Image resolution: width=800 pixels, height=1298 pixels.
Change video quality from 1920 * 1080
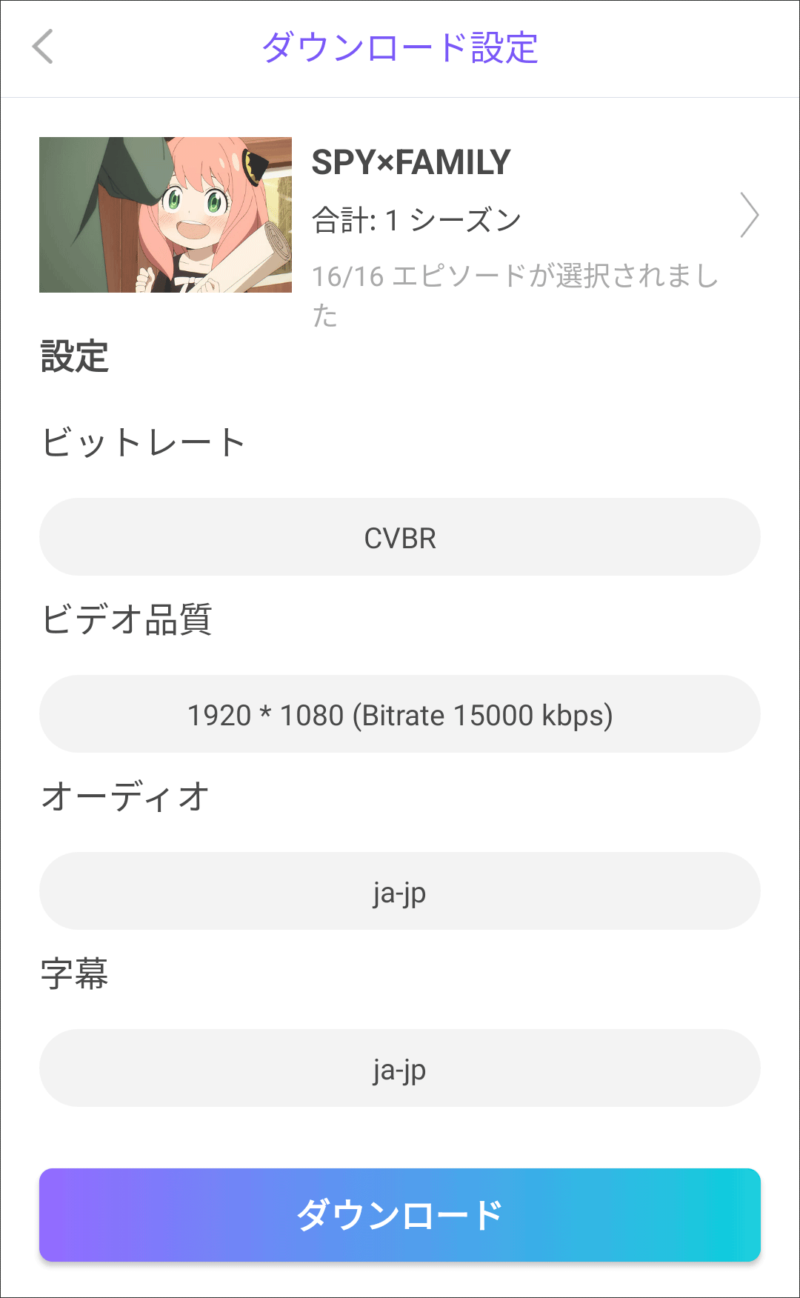point(400,714)
